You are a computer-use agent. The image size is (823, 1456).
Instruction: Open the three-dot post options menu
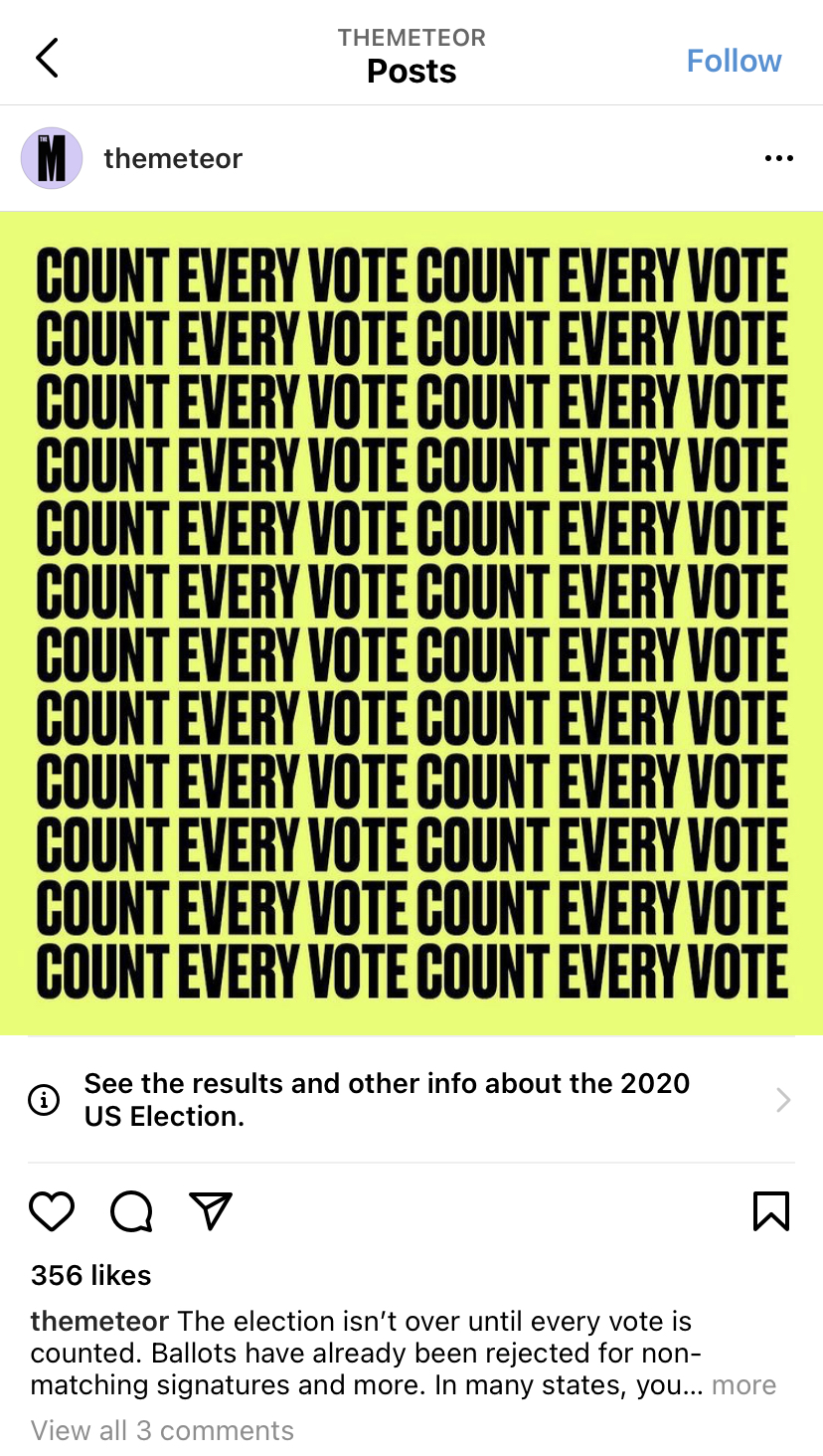click(778, 159)
